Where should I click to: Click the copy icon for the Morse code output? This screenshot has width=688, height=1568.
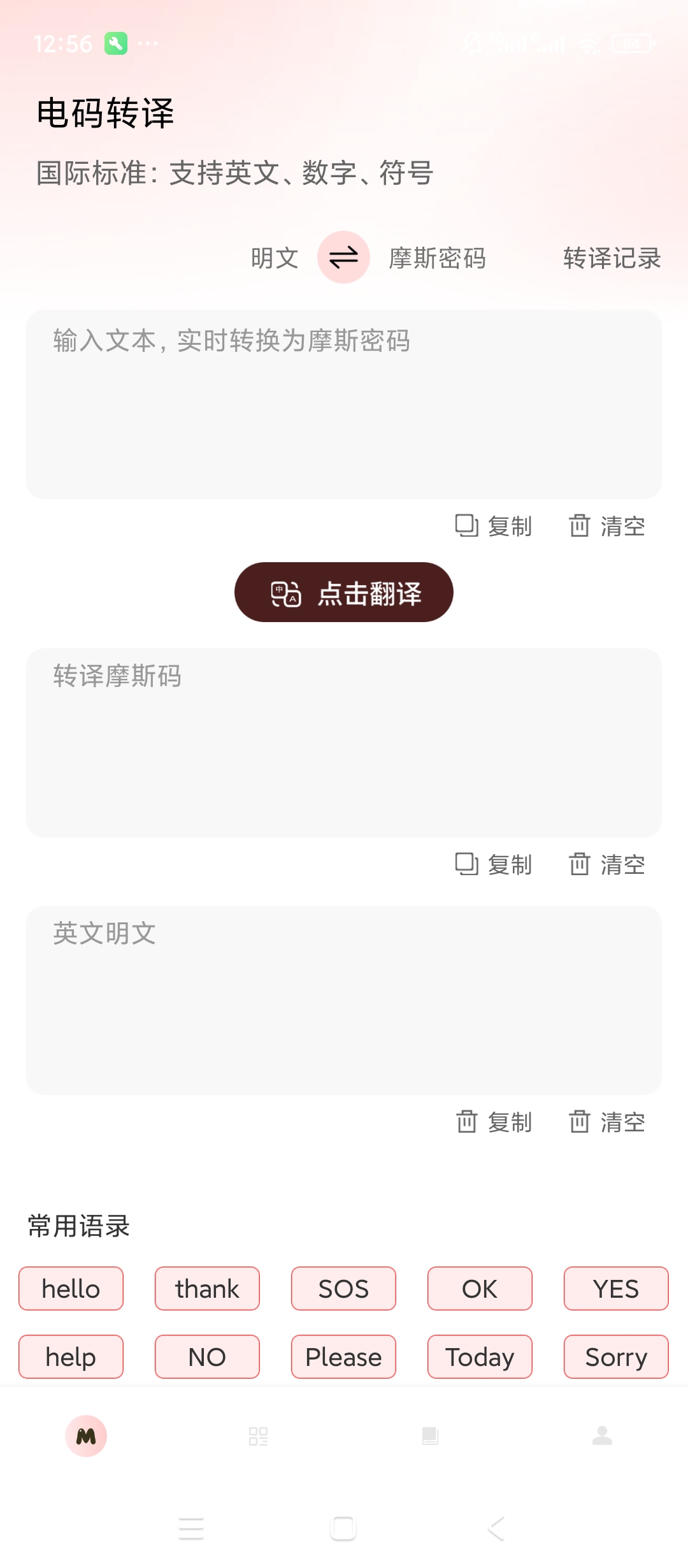pos(466,865)
